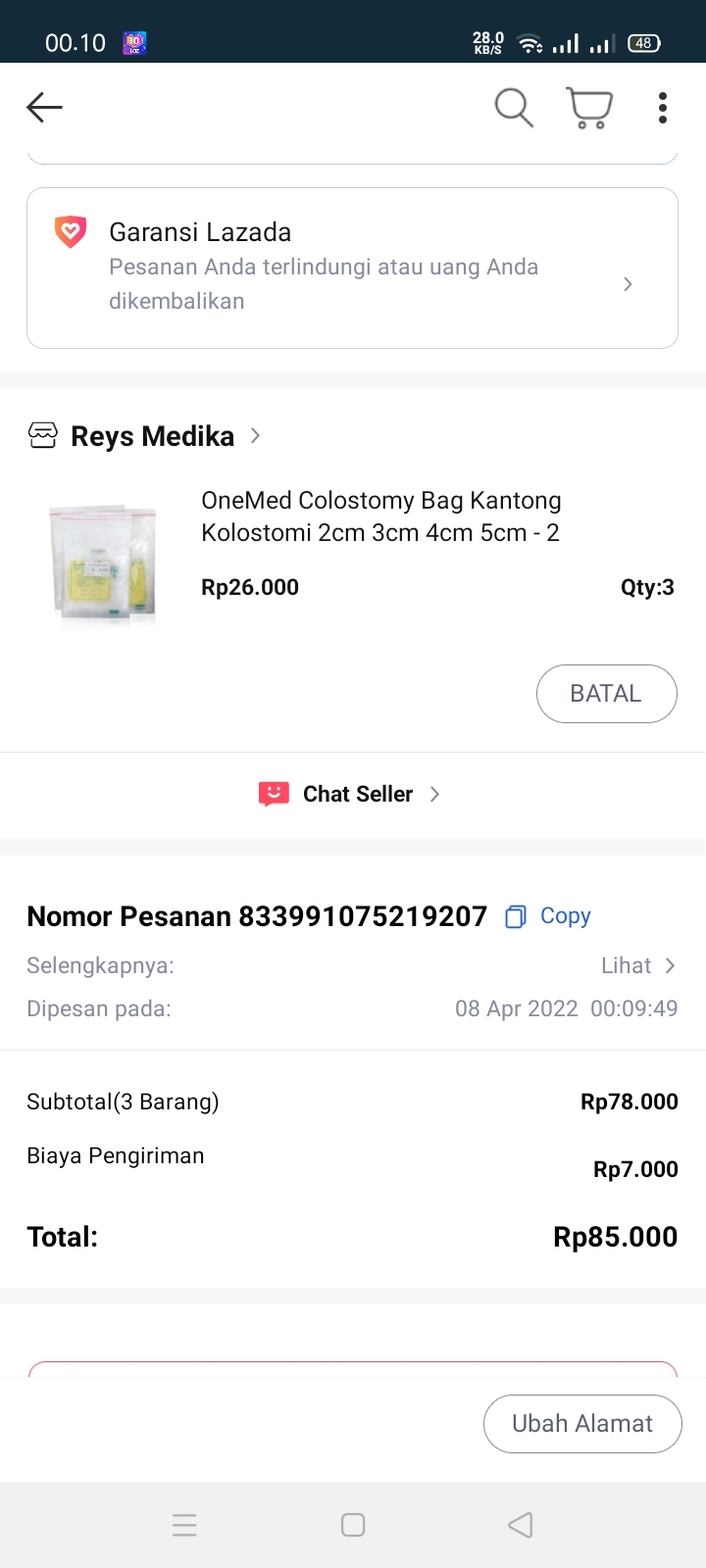This screenshot has height=1568, width=706.
Task: Go back using the arrow icon
Action: [x=44, y=107]
